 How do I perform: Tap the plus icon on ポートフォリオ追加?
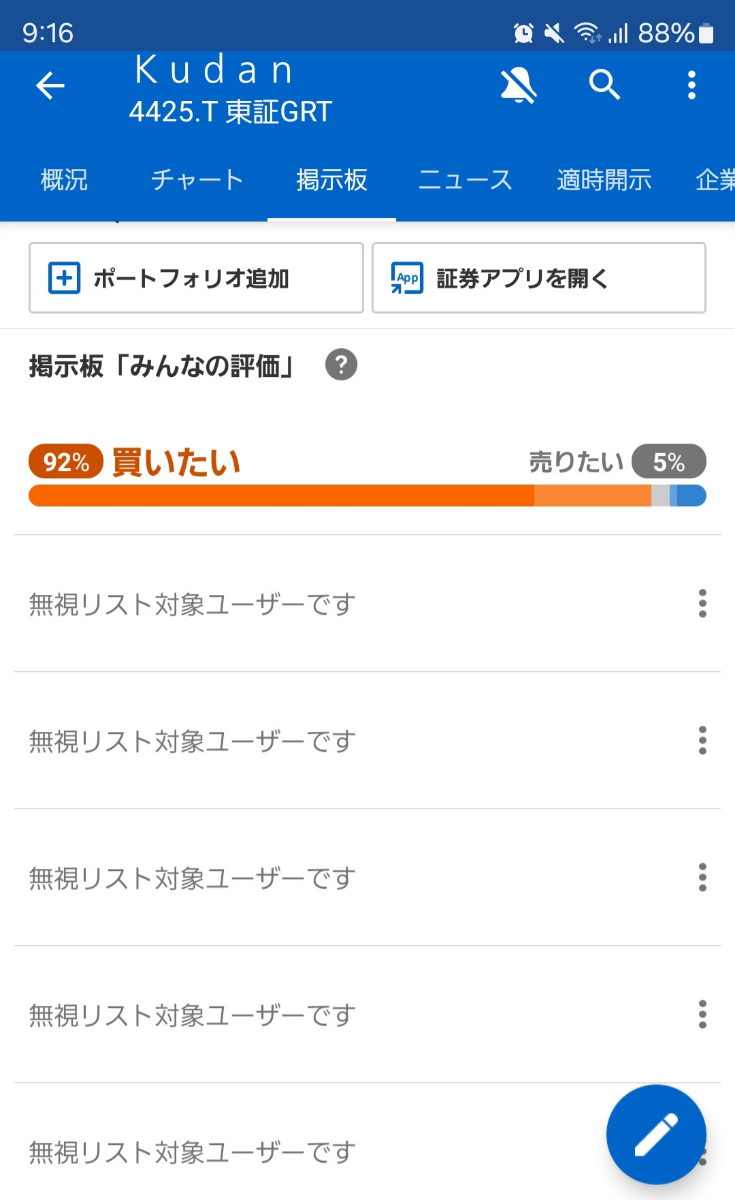pyautogui.click(x=62, y=278)
